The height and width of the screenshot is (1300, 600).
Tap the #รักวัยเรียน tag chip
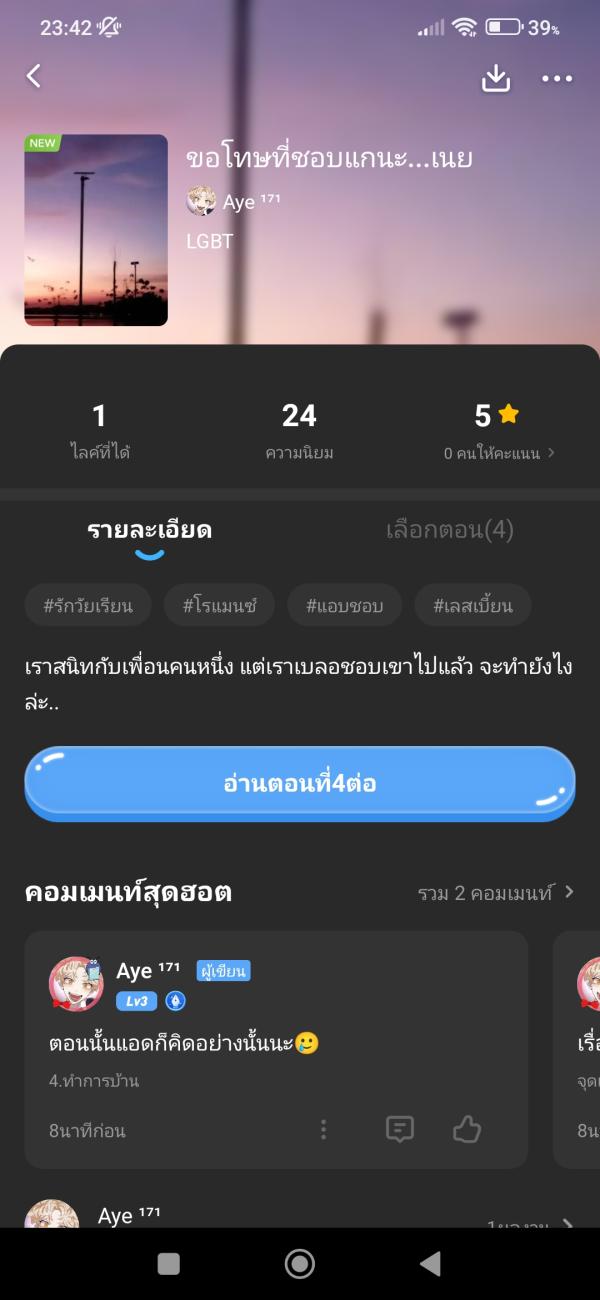pyautogui.click(x=87, y=605)
